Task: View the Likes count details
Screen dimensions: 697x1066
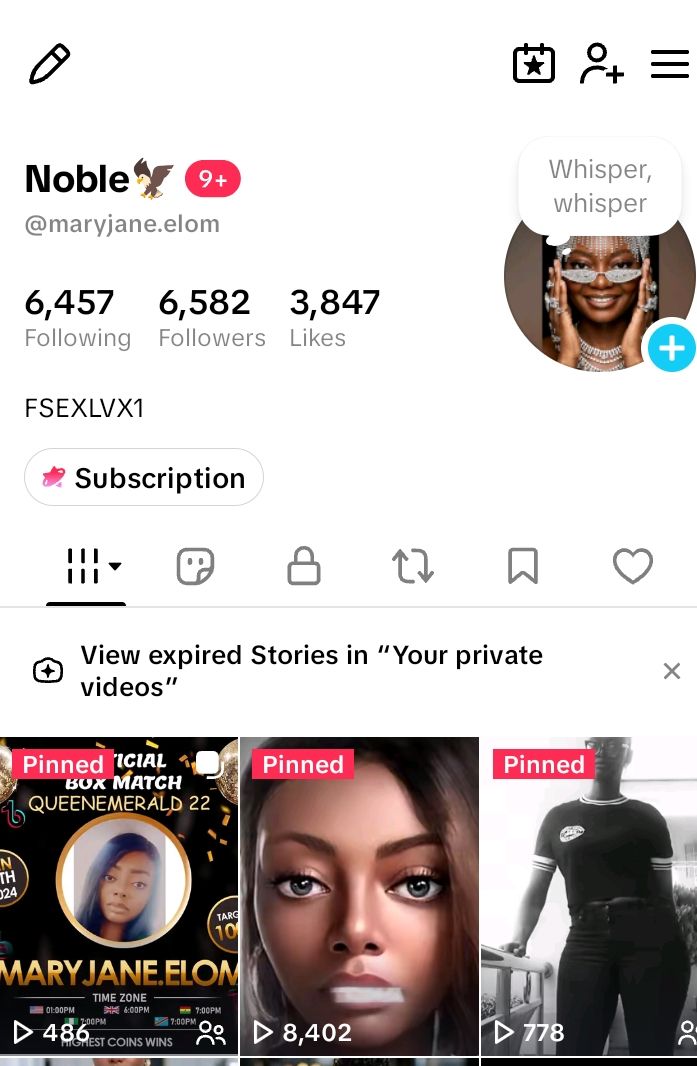Action: click(x=335, y=318)
